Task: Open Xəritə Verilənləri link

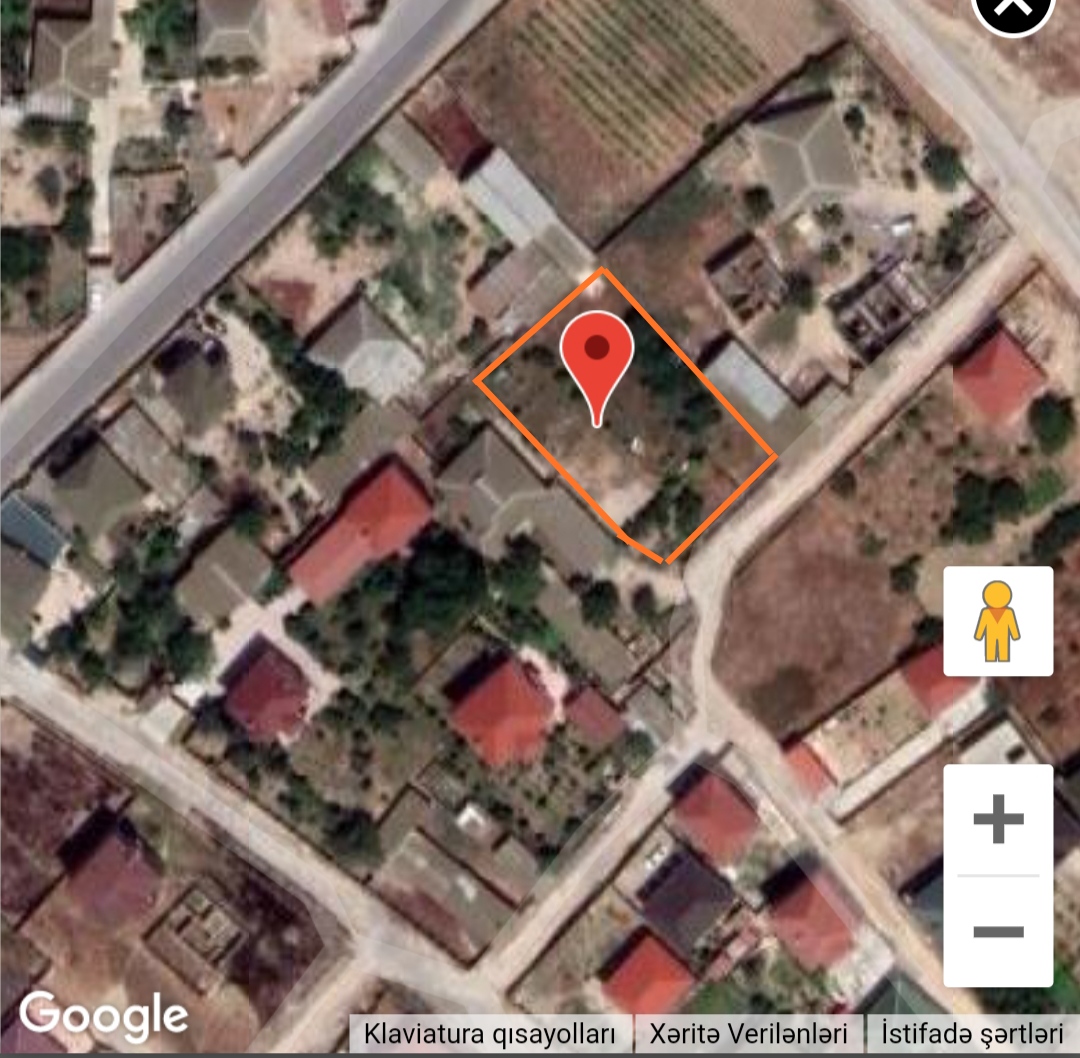Action: pyautogui.click(x=748, y=1032)
